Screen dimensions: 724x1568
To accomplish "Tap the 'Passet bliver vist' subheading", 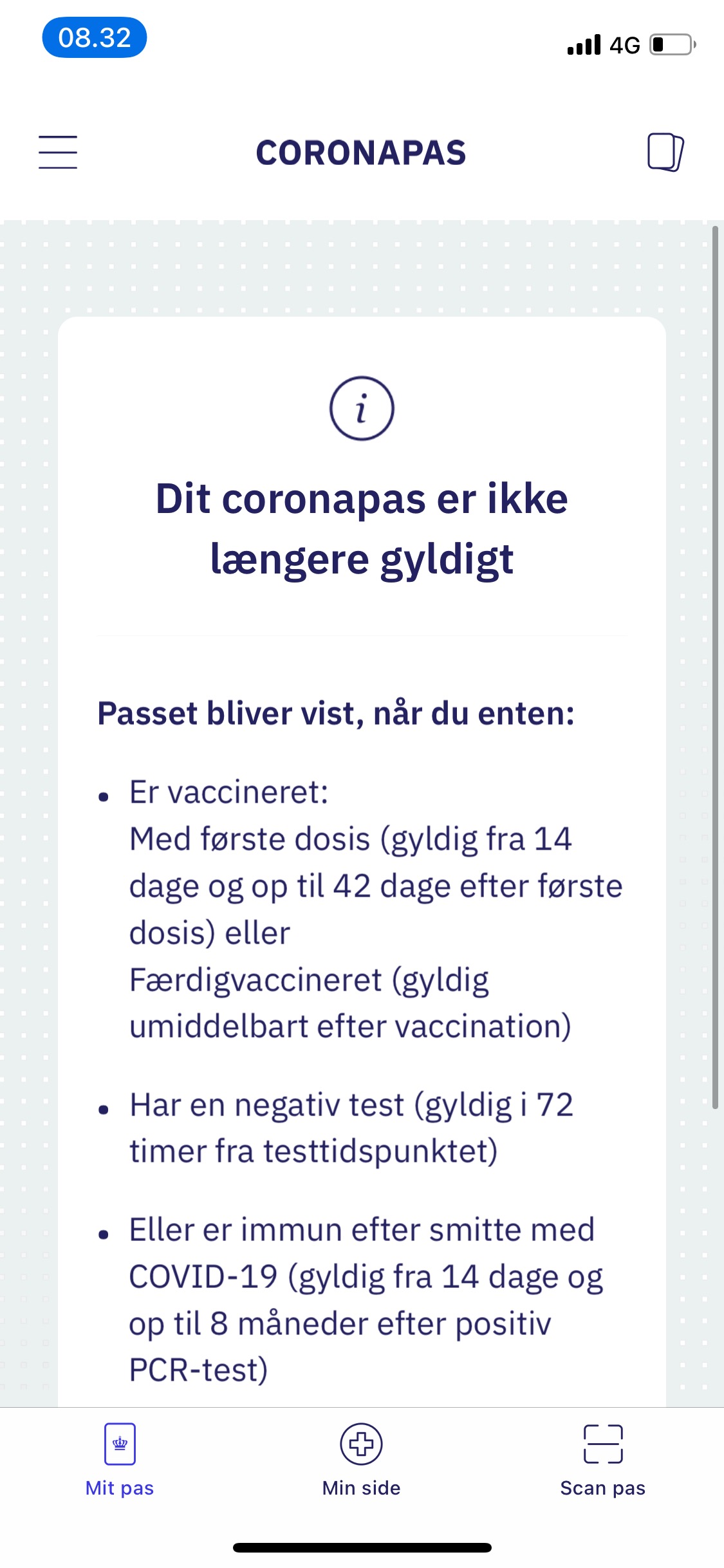I will coord(337,714).
